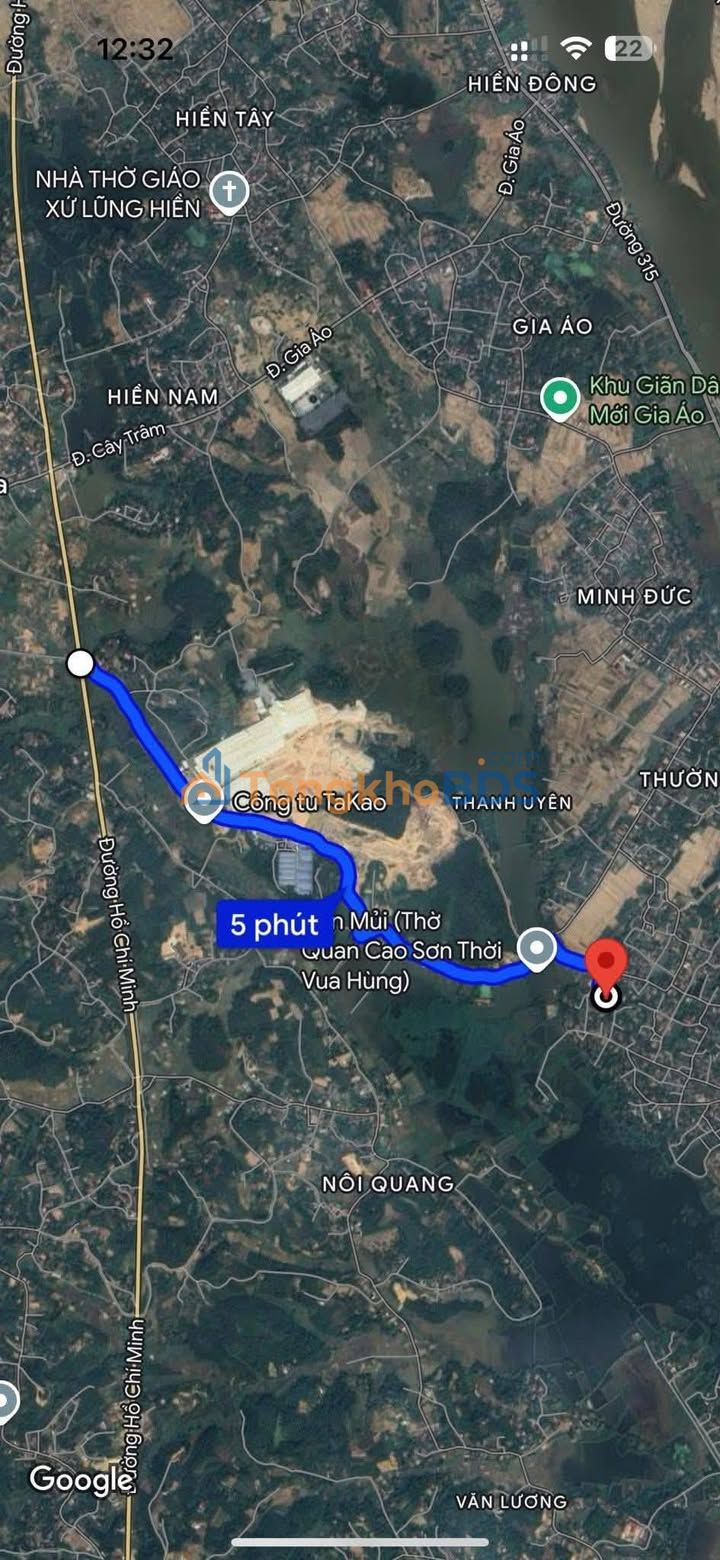The image size is (720, 1560).
Task: Tap the Công ty TaKao place pin
Action: pyautogui.click(x=205, y=800)
